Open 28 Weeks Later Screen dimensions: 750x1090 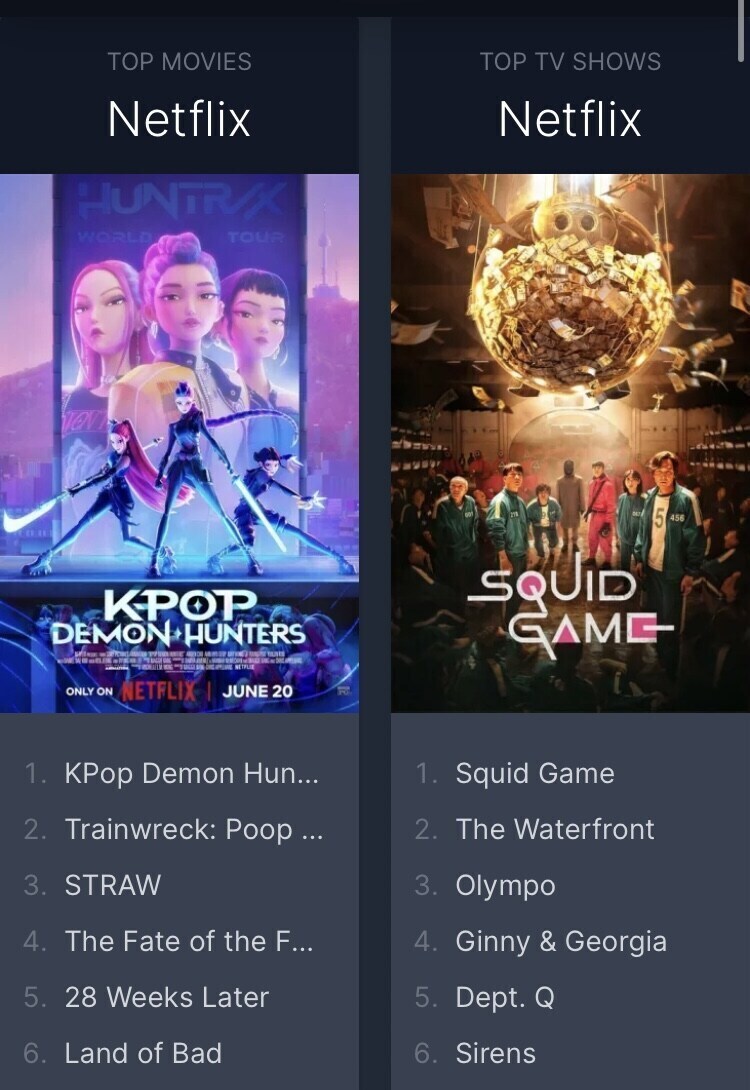coord(166,997)
